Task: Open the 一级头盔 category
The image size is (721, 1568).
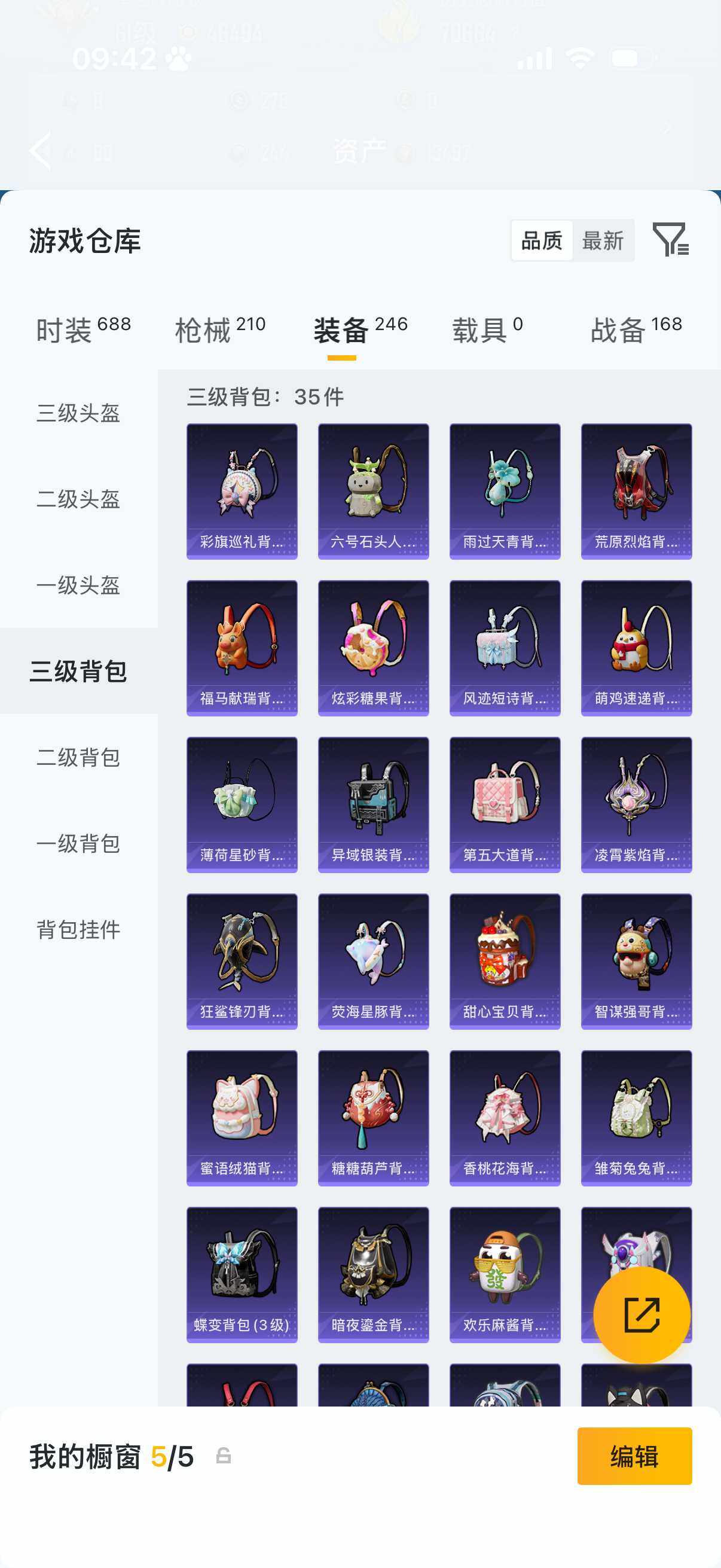Action: [x=78, y=585]
